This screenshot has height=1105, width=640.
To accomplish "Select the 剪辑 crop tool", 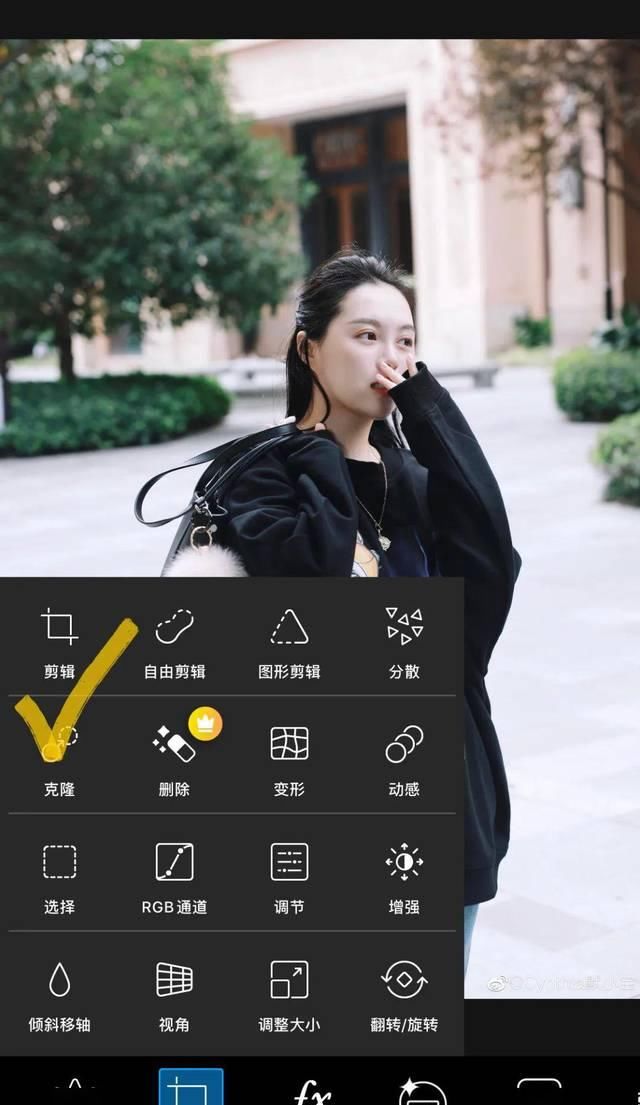I will pos(59,640).
